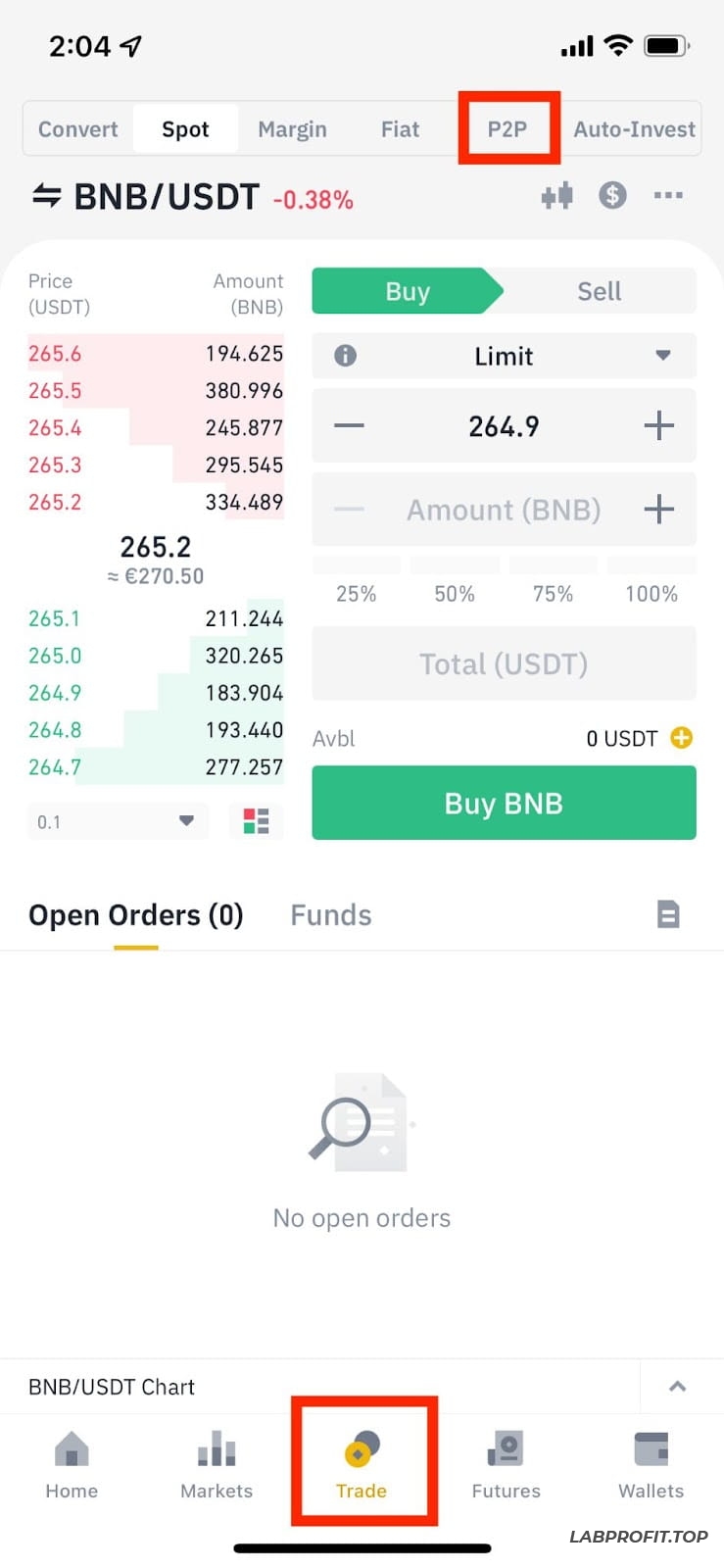Switch to the Margin tab

(x=292, y=129)
